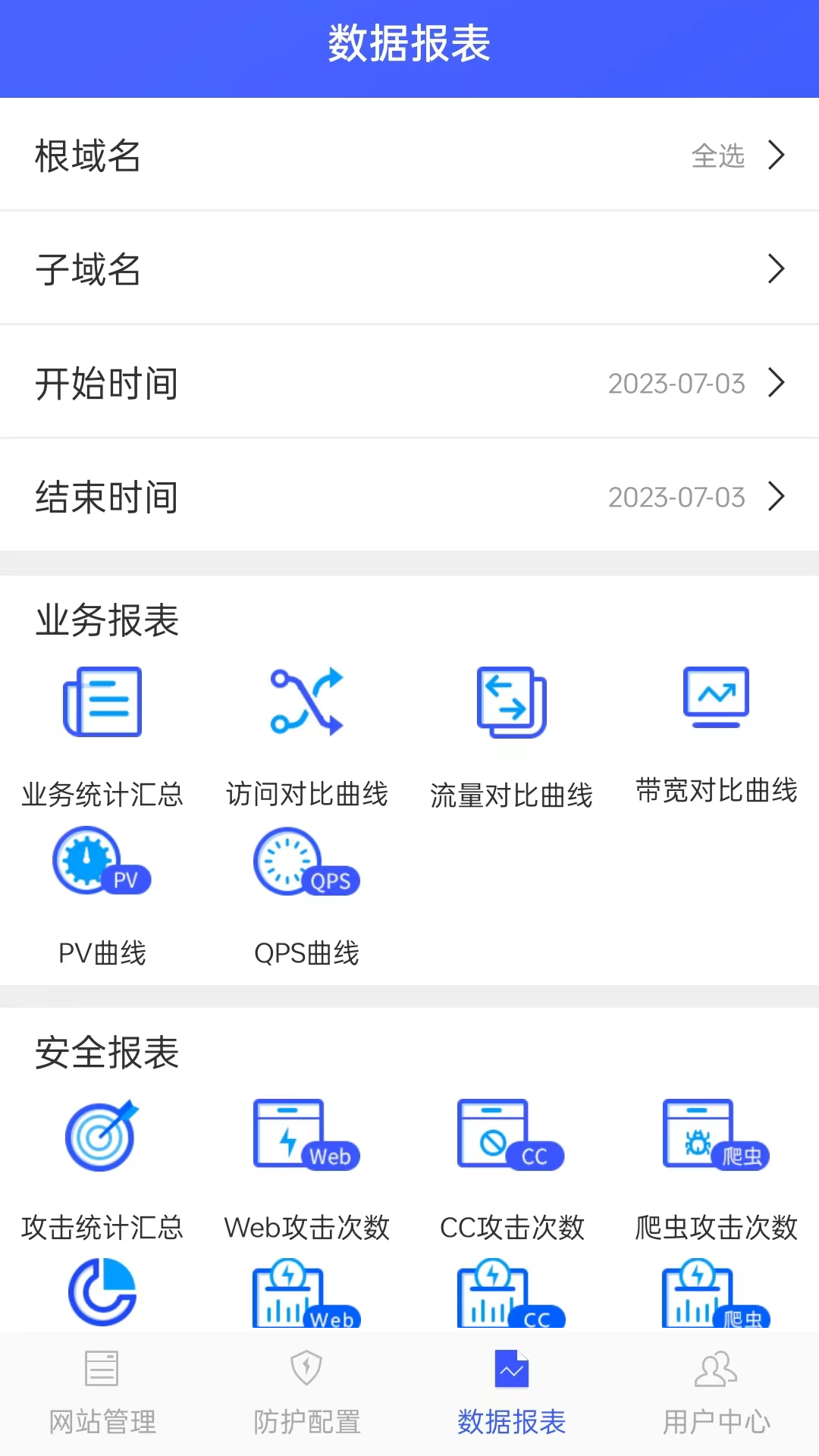View the 带宽对比曲线 report

(x=717, y=736)
